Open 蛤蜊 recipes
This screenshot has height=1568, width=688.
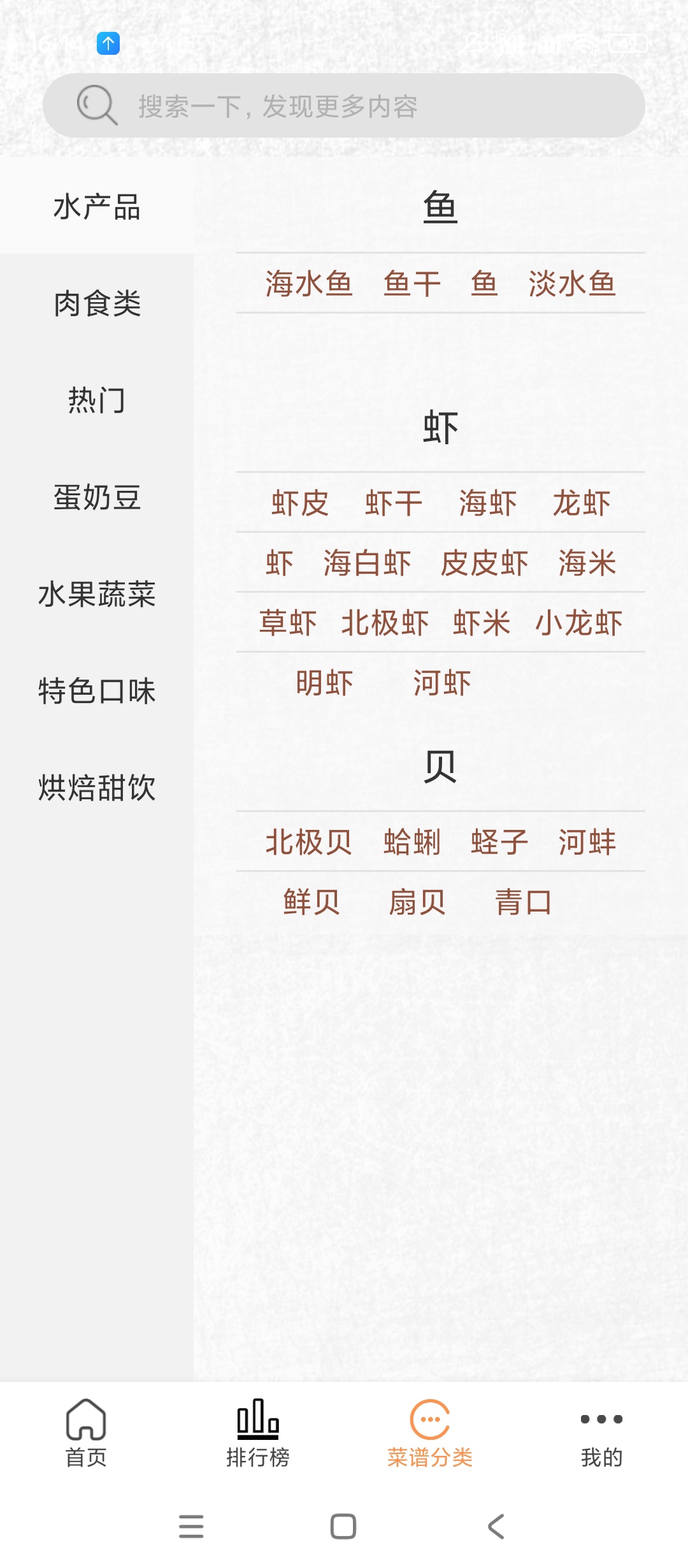[412, 842]
